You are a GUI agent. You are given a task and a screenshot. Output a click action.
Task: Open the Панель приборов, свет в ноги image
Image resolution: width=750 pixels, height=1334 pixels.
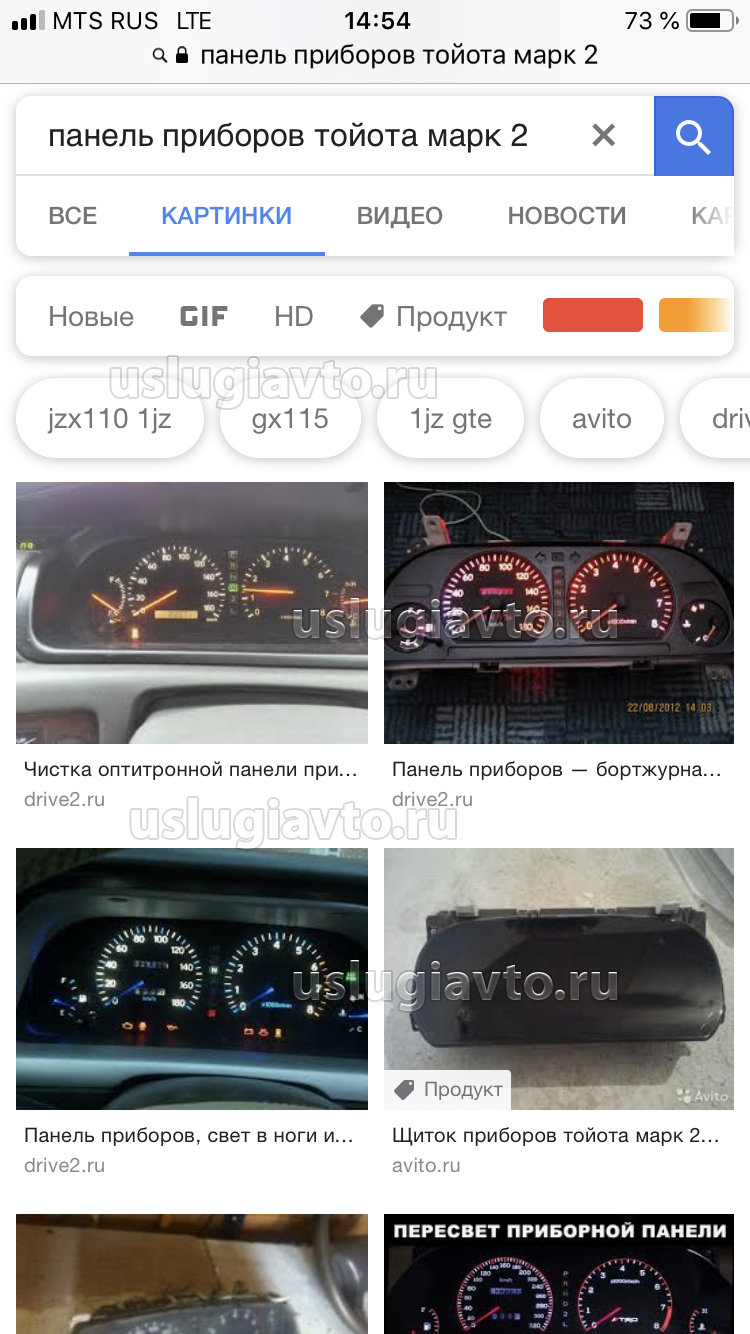pyautogui.click(x=192, y=979)
